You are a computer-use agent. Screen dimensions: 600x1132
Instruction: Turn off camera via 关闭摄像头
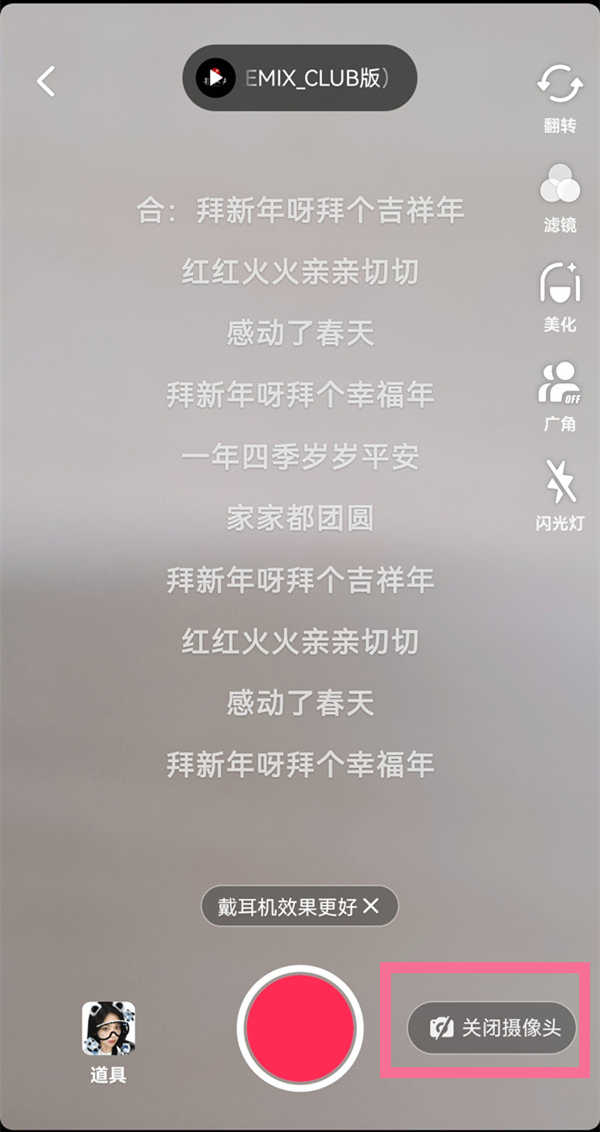(x=492, y=1027)
